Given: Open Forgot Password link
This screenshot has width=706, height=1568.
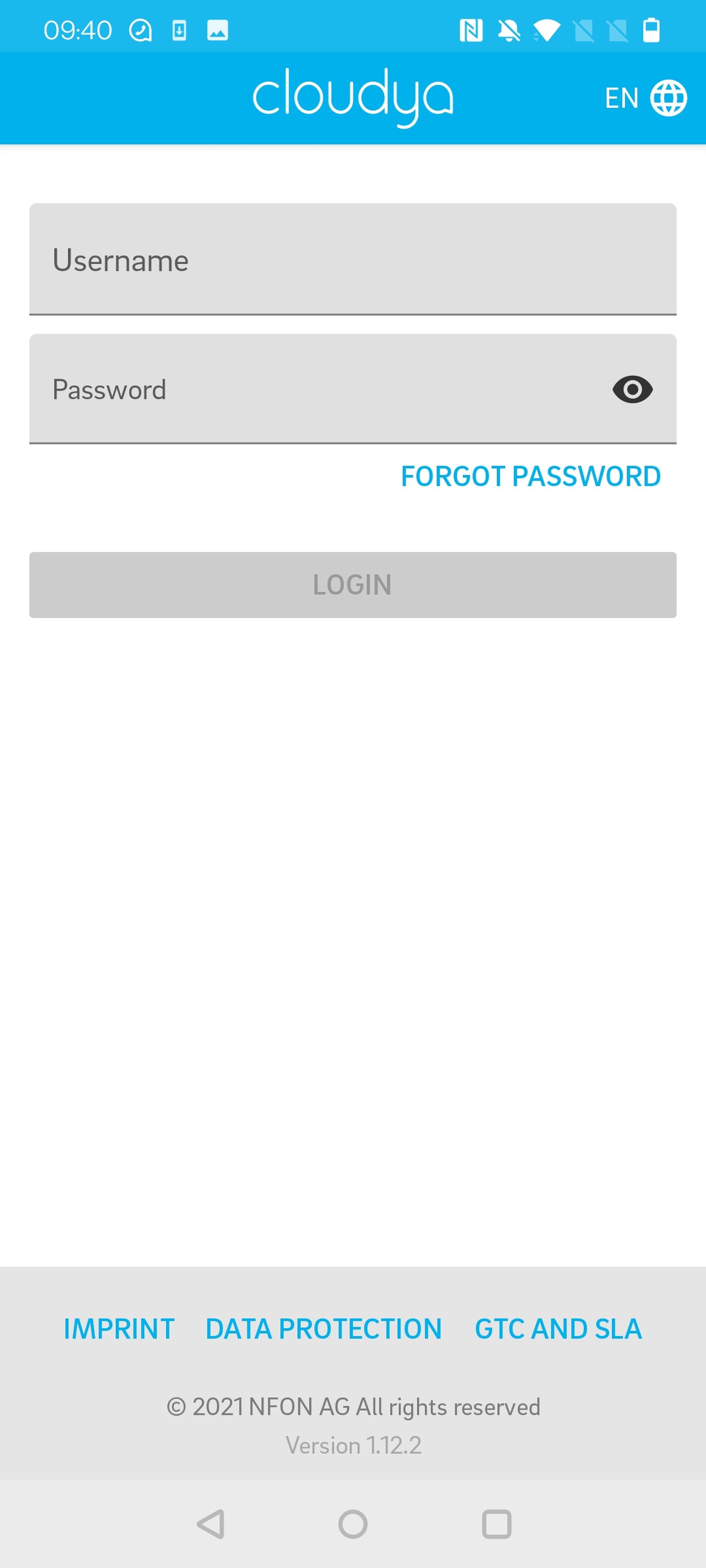Looking at the screenshot, I should [530, 477].
